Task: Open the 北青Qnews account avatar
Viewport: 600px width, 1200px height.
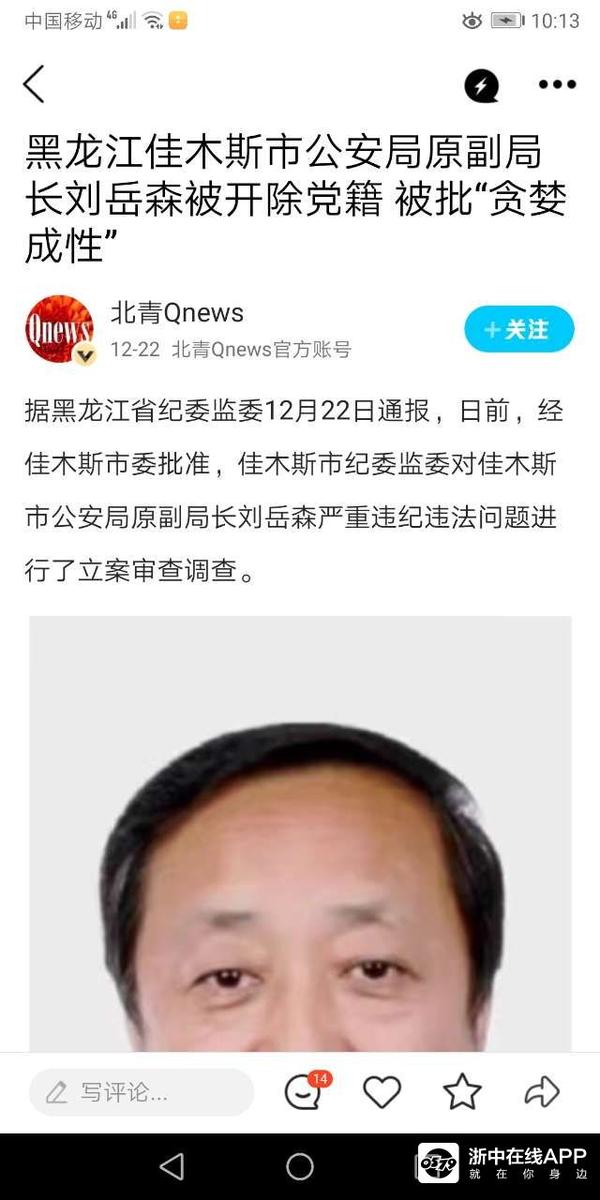Action: pyautogui.click(x=59, y=329)
